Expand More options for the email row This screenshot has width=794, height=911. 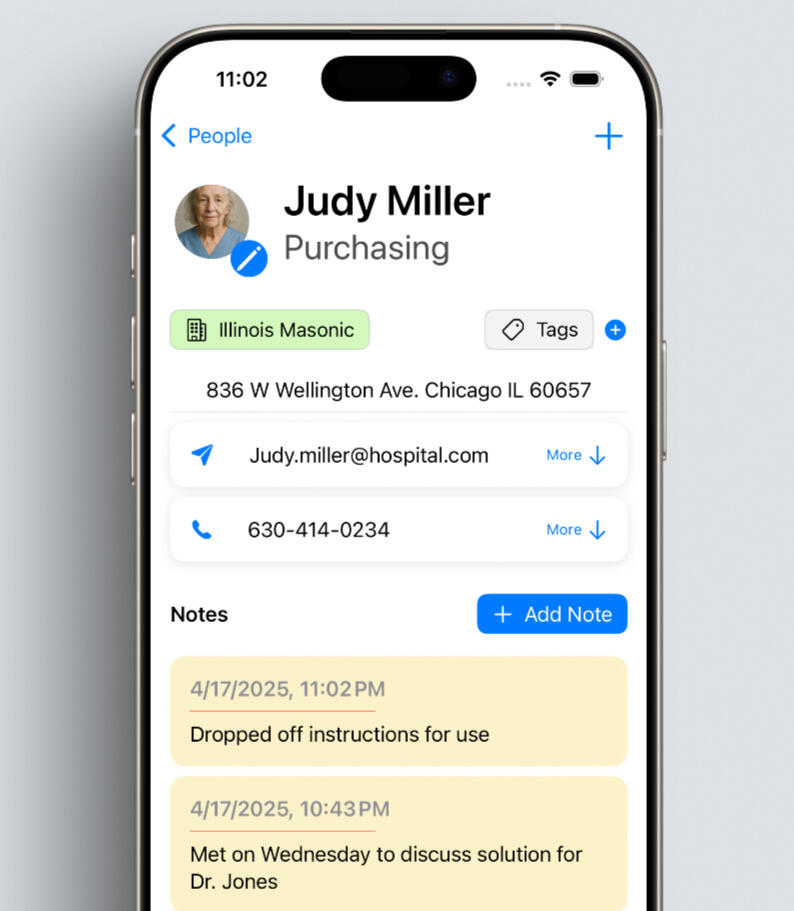click(576, 456)
